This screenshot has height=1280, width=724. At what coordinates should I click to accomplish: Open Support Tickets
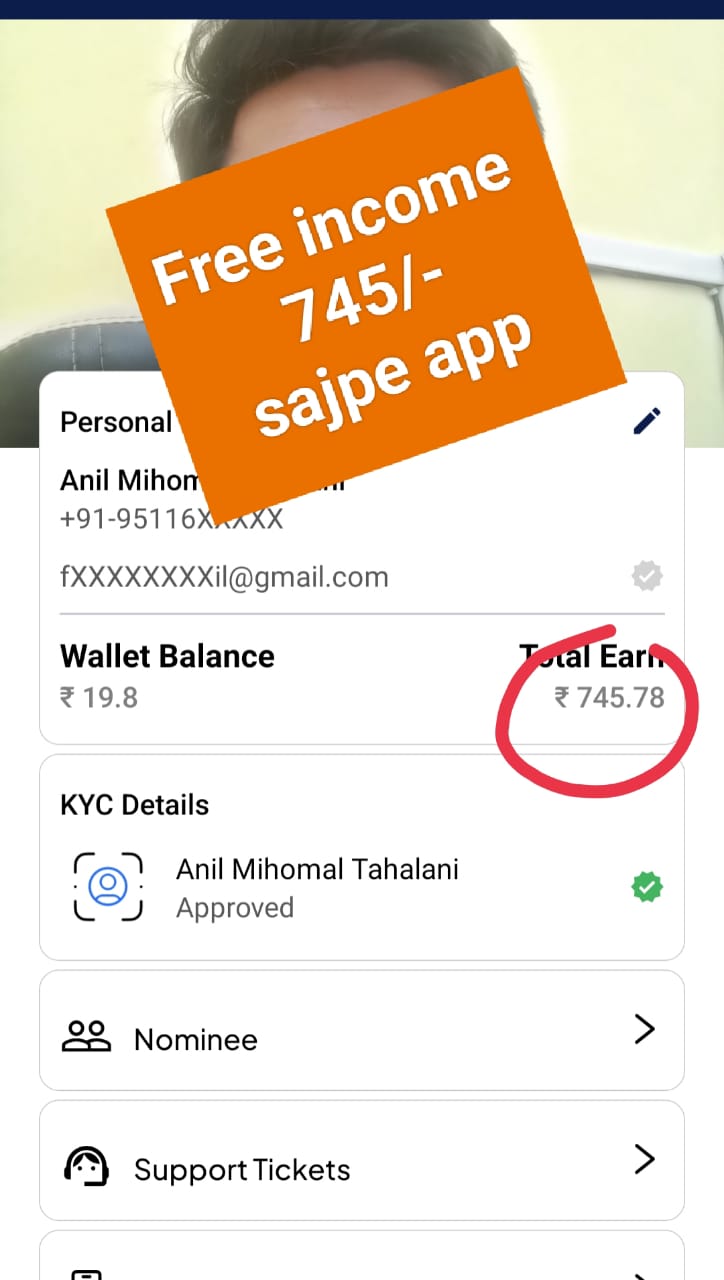361,1162
